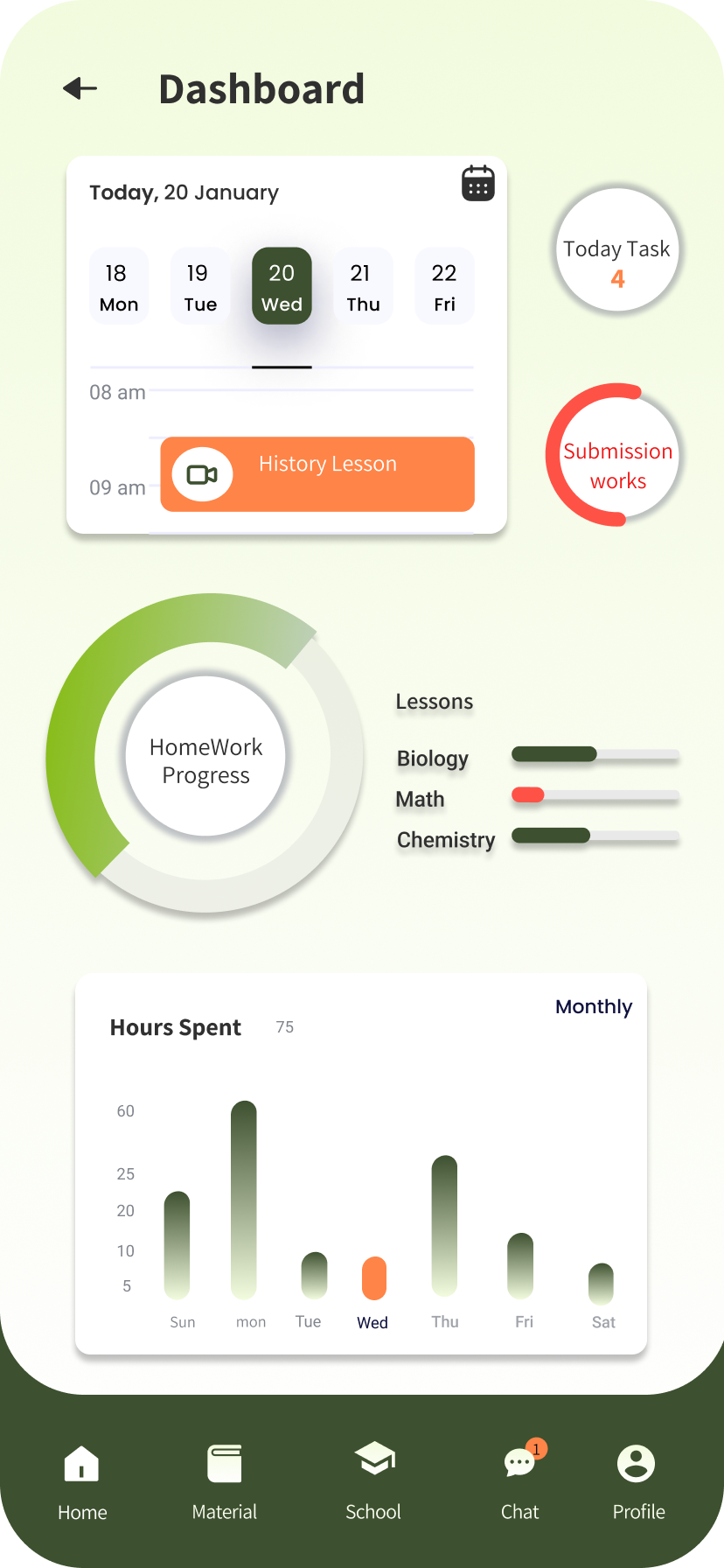Viewport: 724px width, 1568px height.
Task: Select Friday the 22nd
Action: pyautogui.click(x=444, y=287)
